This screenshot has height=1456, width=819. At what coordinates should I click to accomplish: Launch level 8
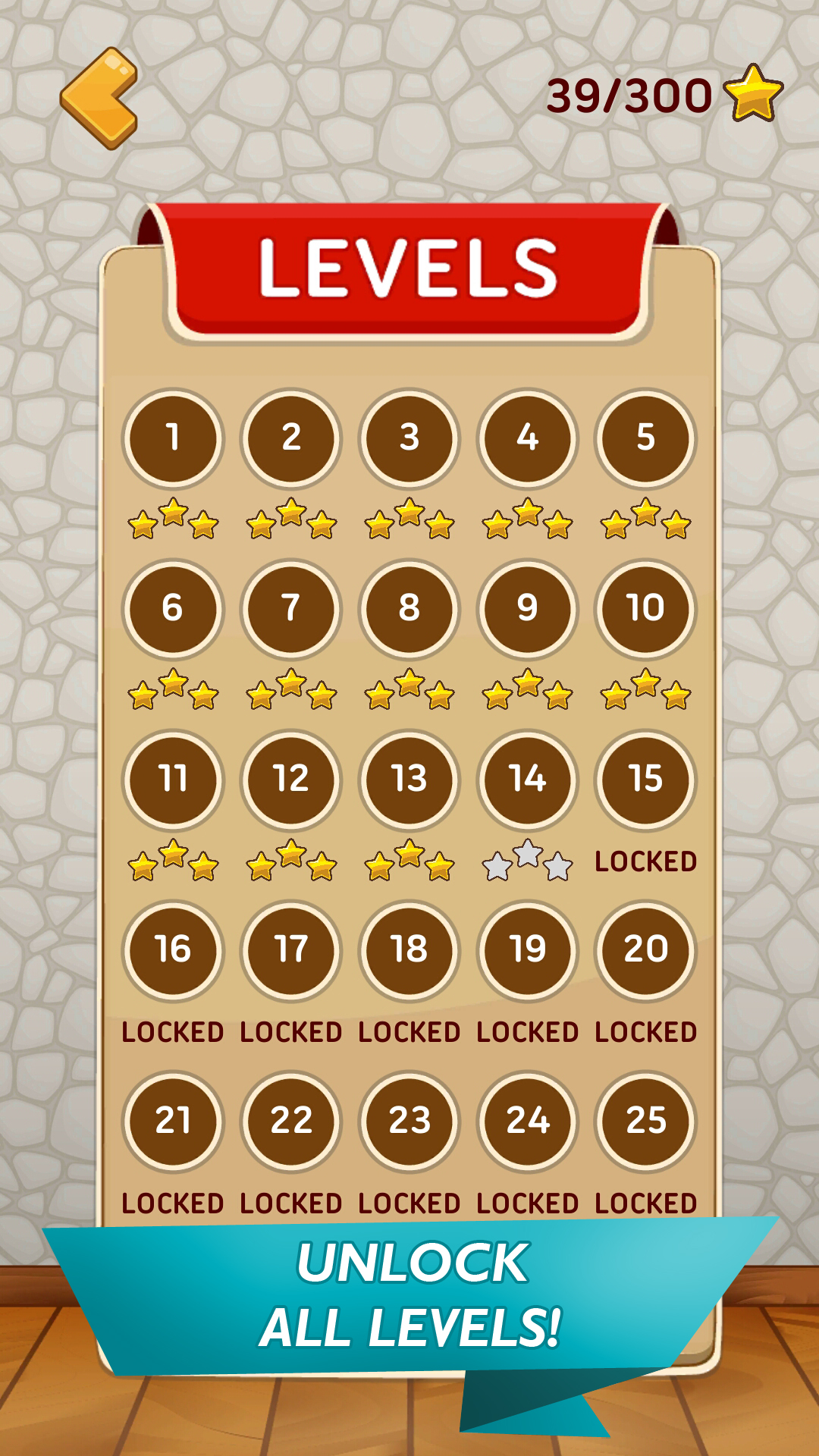(409, 609)
